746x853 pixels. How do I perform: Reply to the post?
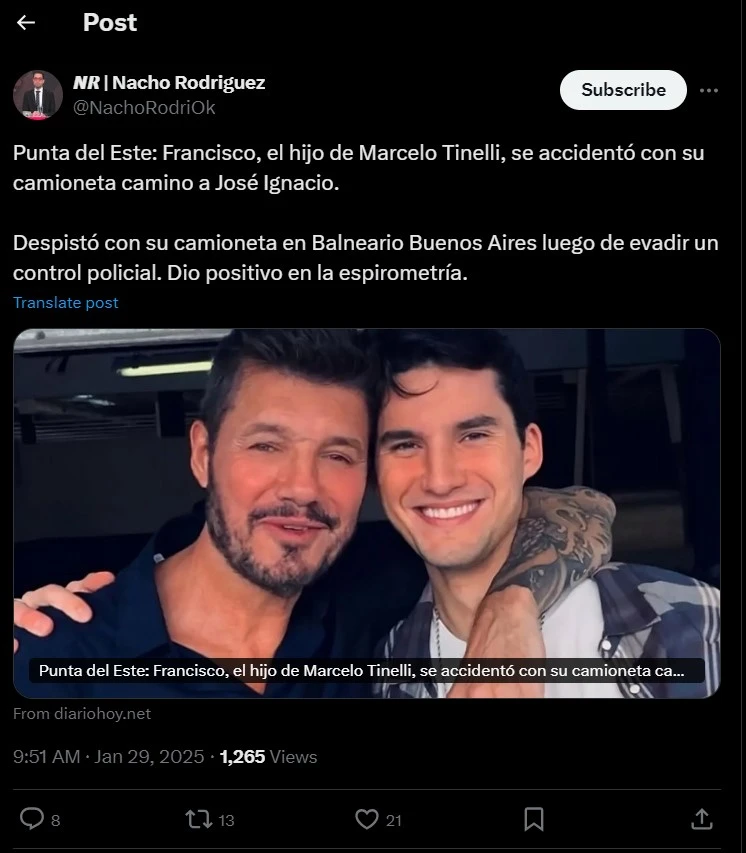tap(33, 819)
